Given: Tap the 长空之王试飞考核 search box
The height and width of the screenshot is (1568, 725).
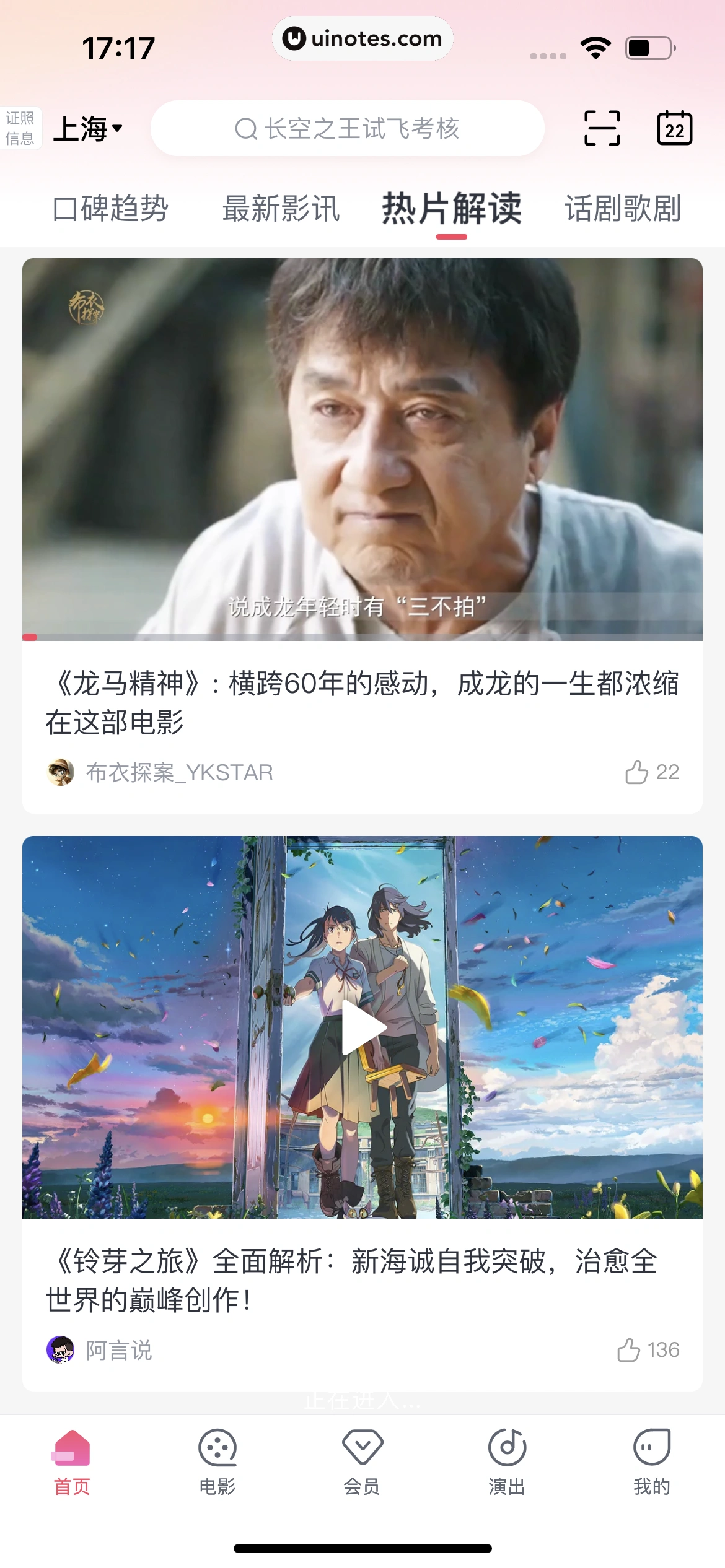Looking at the screenshot, I should point(347,129).
